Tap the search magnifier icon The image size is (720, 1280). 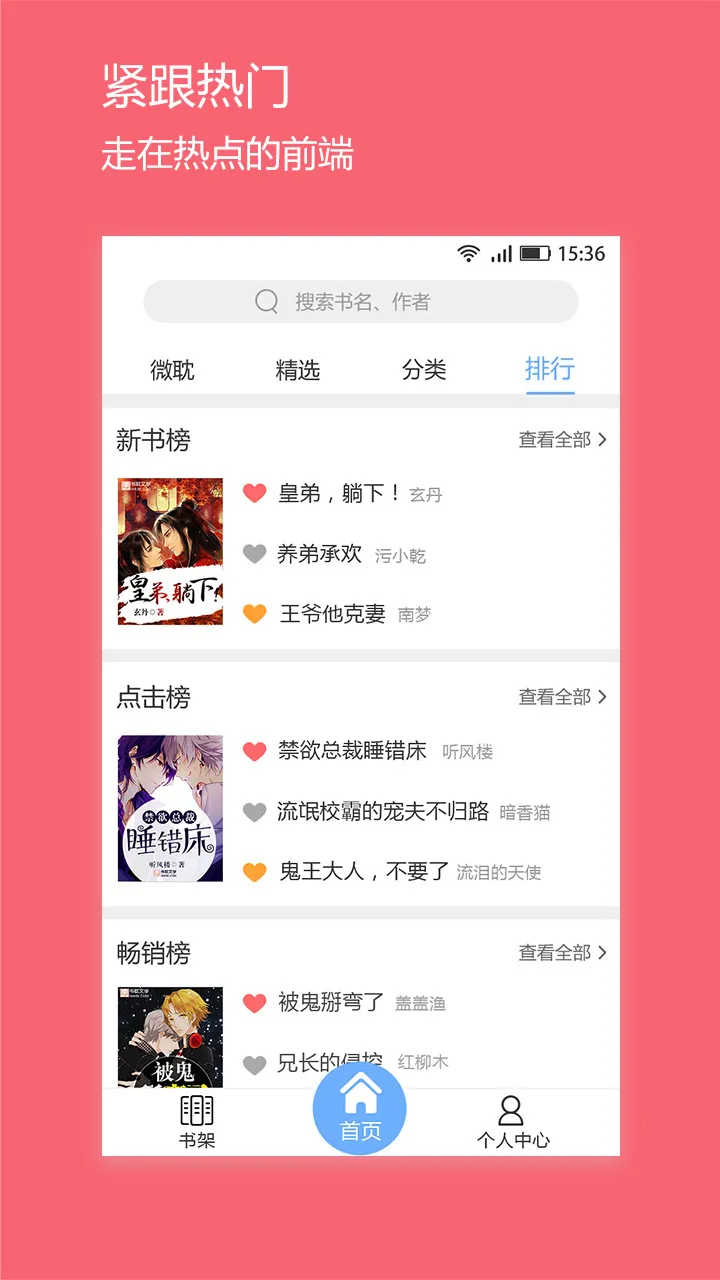point(264,301)
